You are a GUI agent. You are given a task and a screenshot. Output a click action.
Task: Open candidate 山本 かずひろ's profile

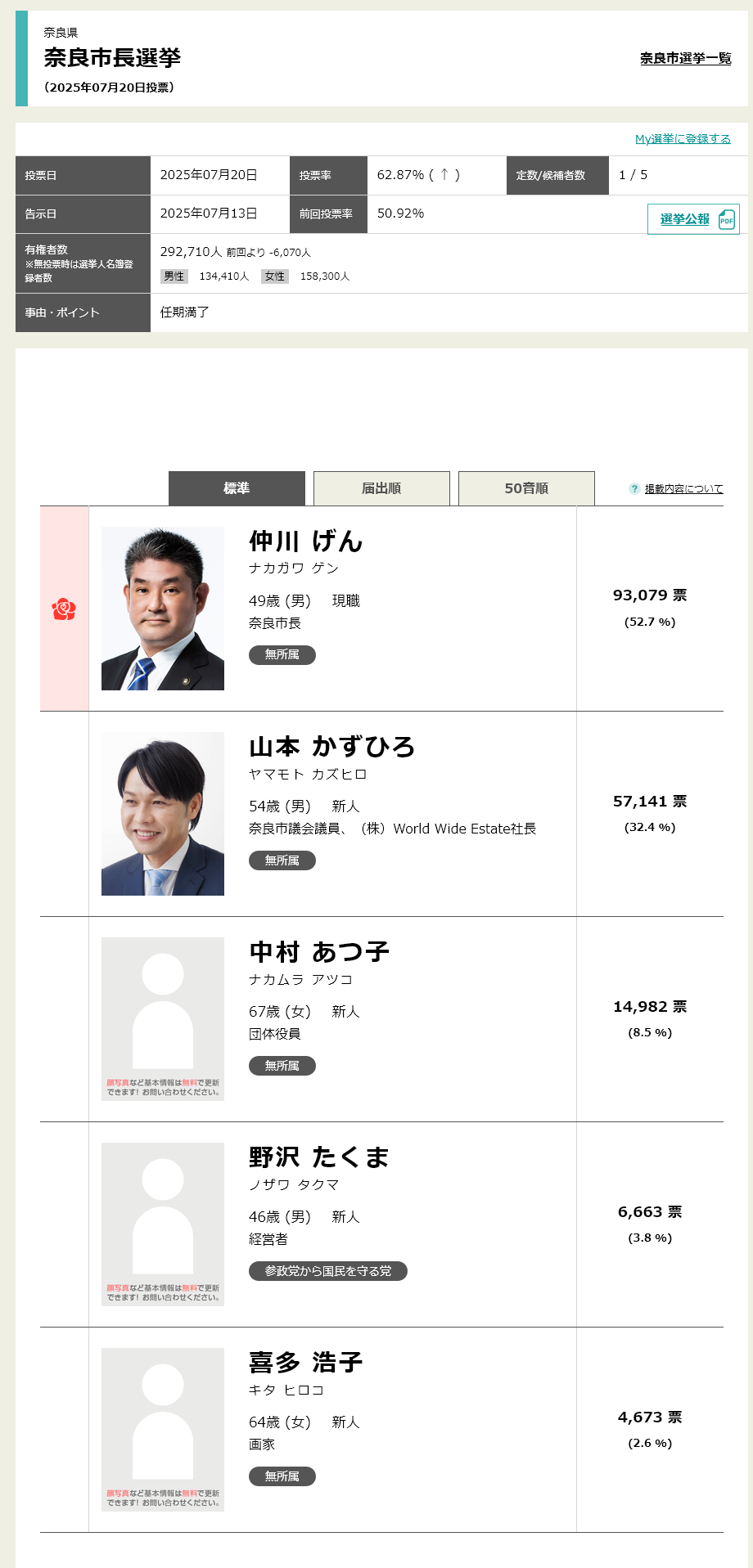[331, 747]
